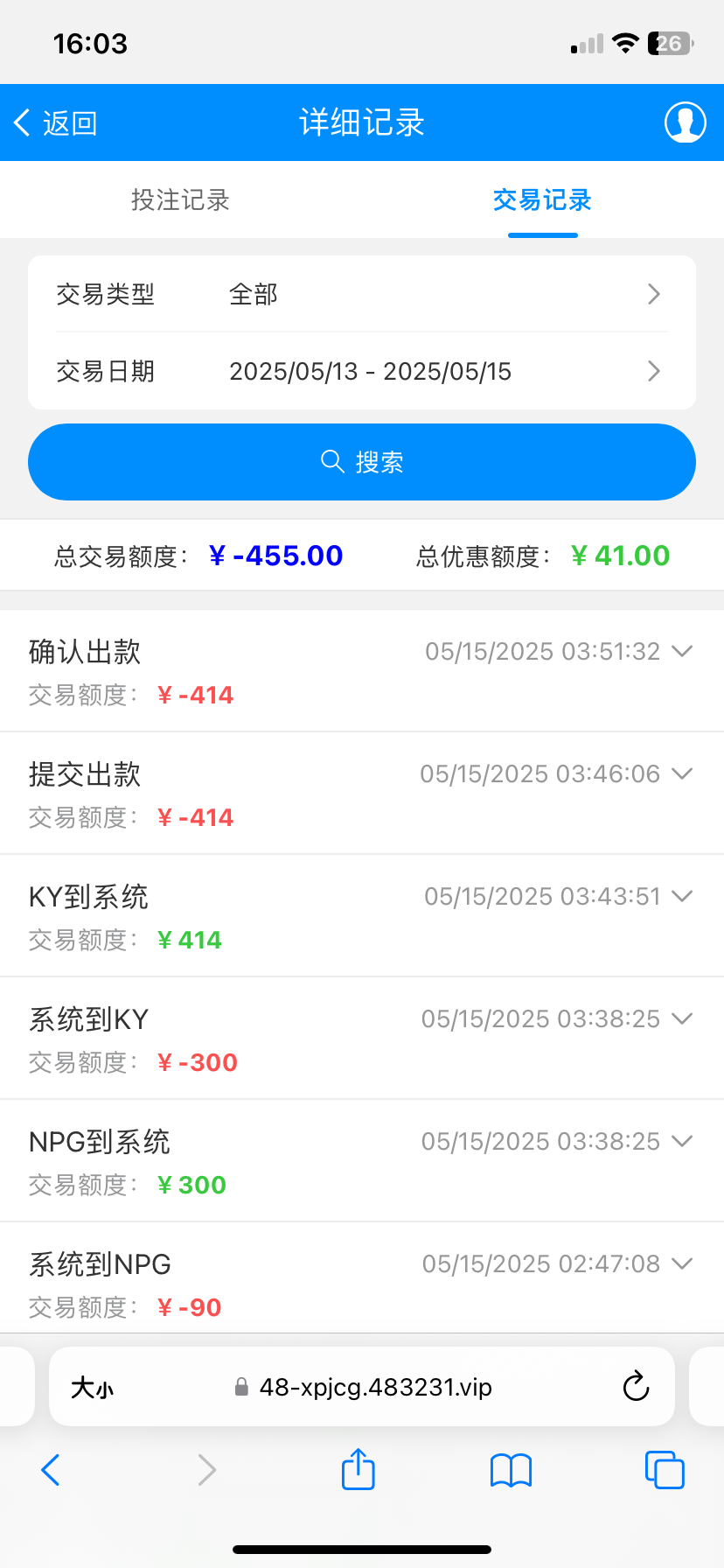The image size is (724, 1568).
Task: Open the 交易类型 picker
Action: pos(362,294)
